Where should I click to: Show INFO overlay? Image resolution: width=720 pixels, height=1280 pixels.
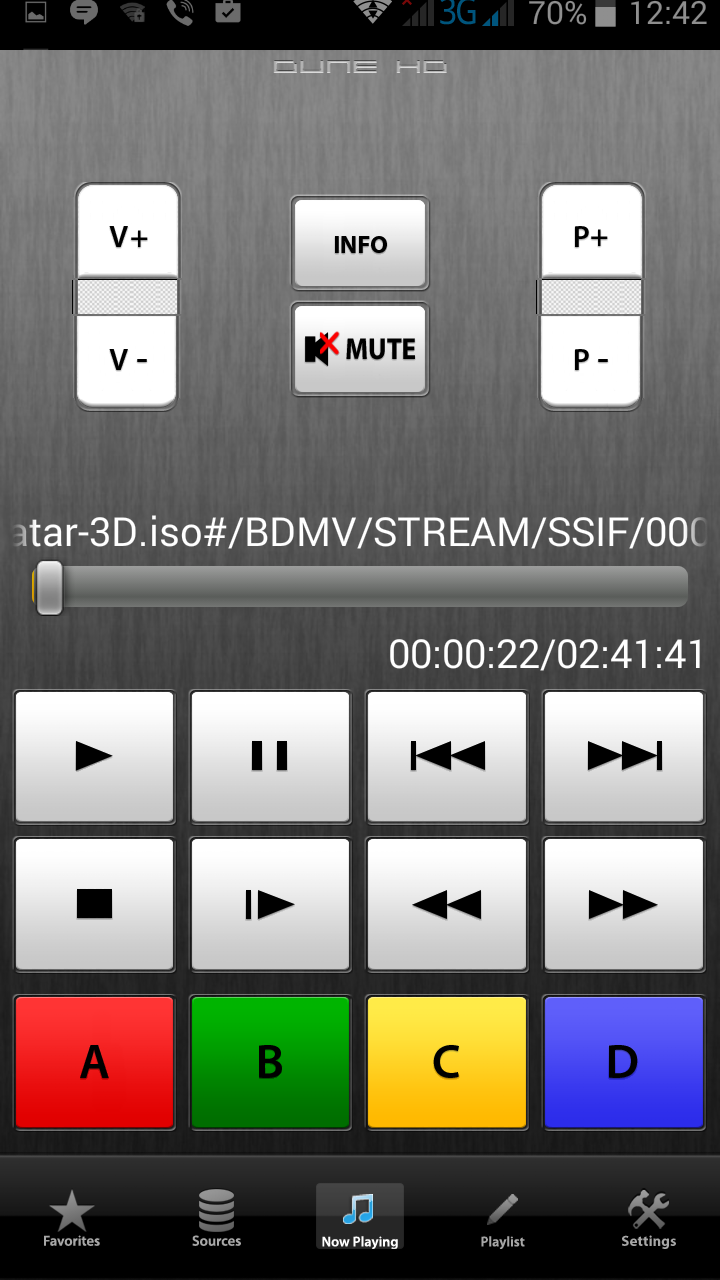click(360, 244)
